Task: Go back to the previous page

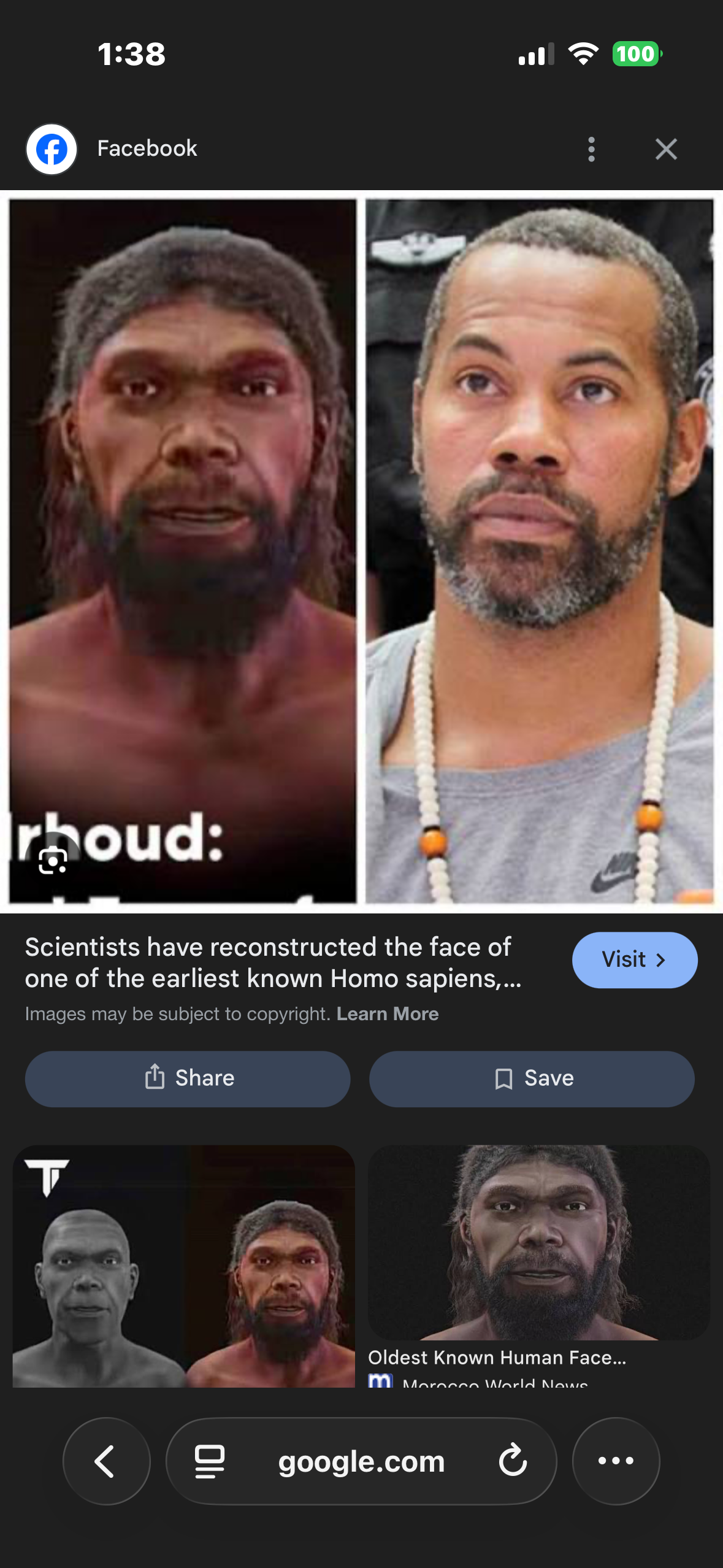Action: point(106,1461)
